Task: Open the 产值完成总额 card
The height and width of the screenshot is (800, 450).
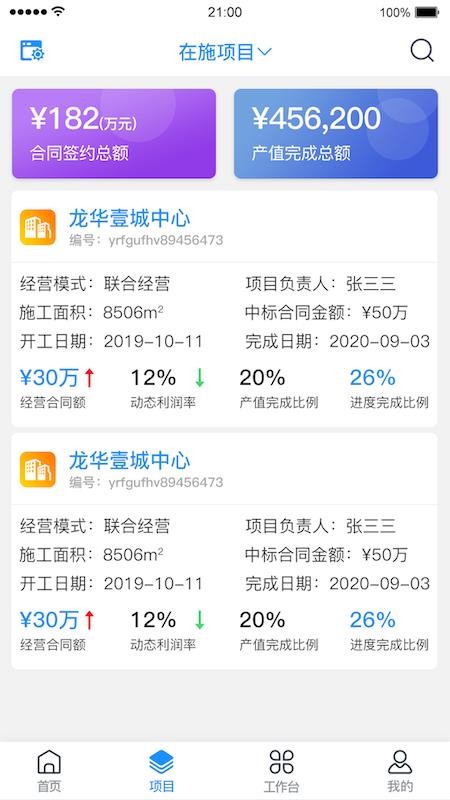Action: click(x=336, y=134)
